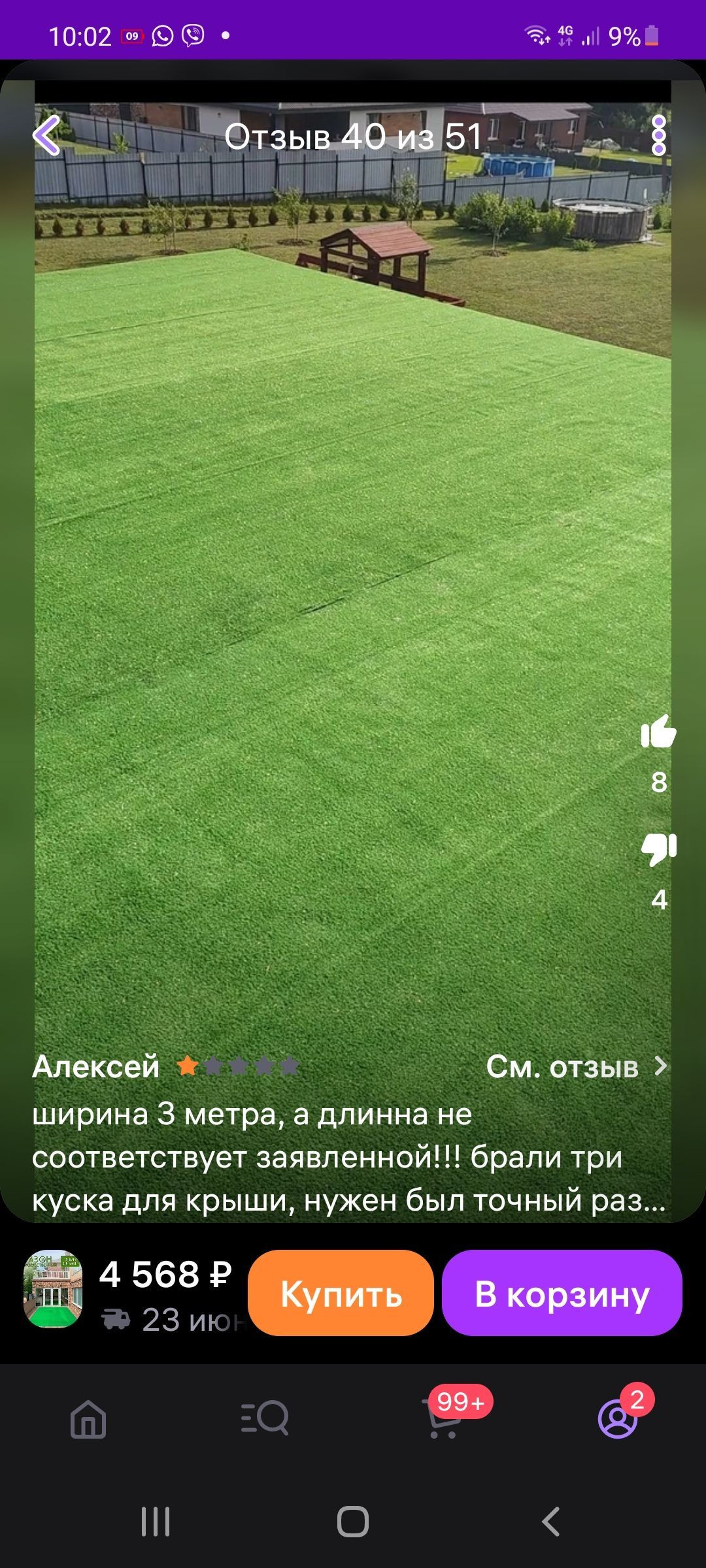This screenshot has width=706, height=1568.
Task: Open the three-dot overflow menu
Action: [x=658, y=135]
